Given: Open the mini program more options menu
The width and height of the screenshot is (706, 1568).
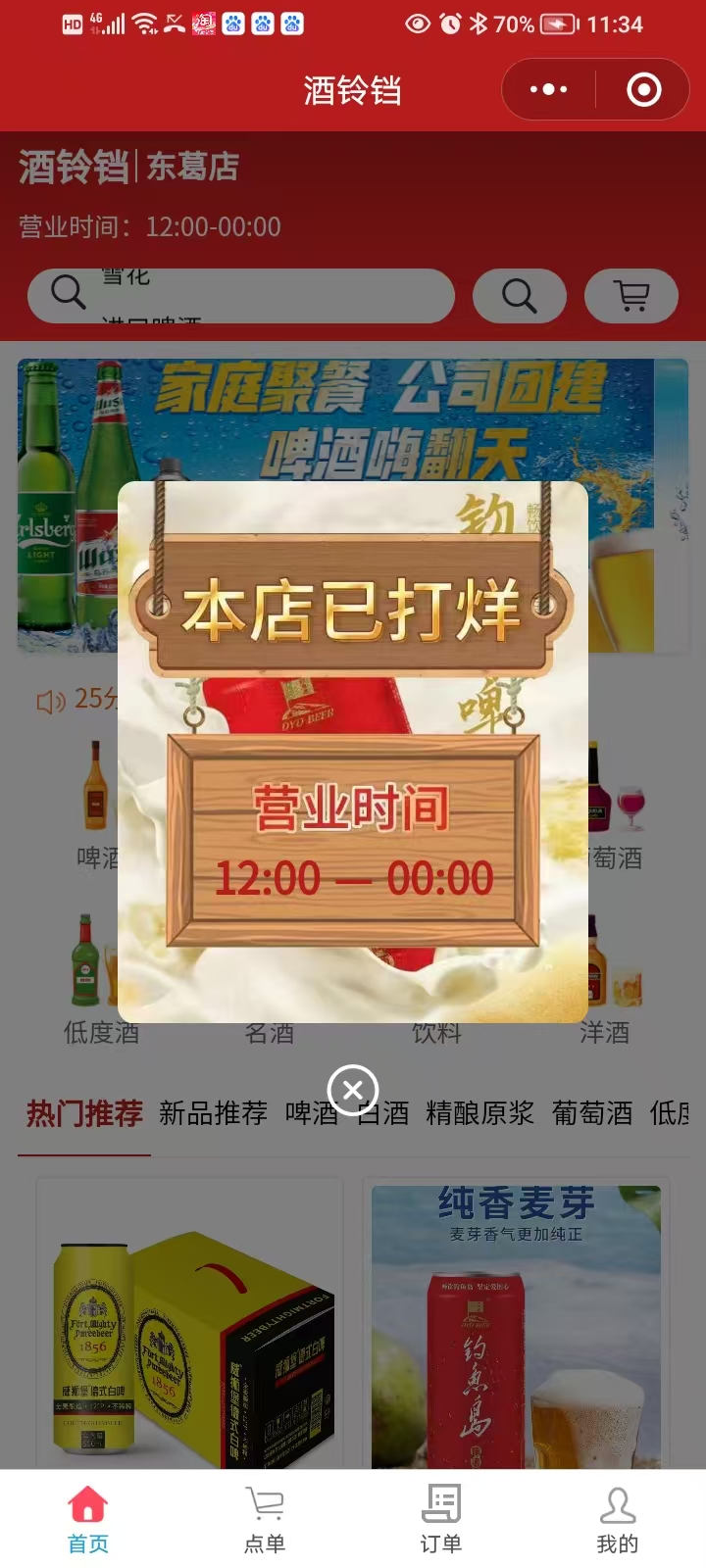Looking at the screenshot, I should (548, 90).
